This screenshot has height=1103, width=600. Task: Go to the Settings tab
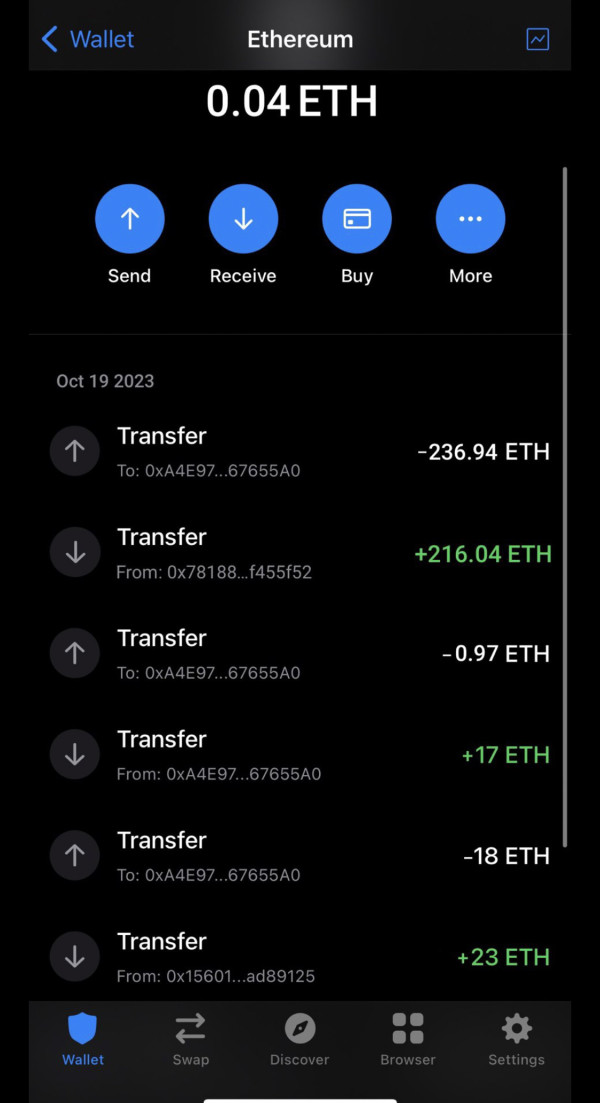516,1039
